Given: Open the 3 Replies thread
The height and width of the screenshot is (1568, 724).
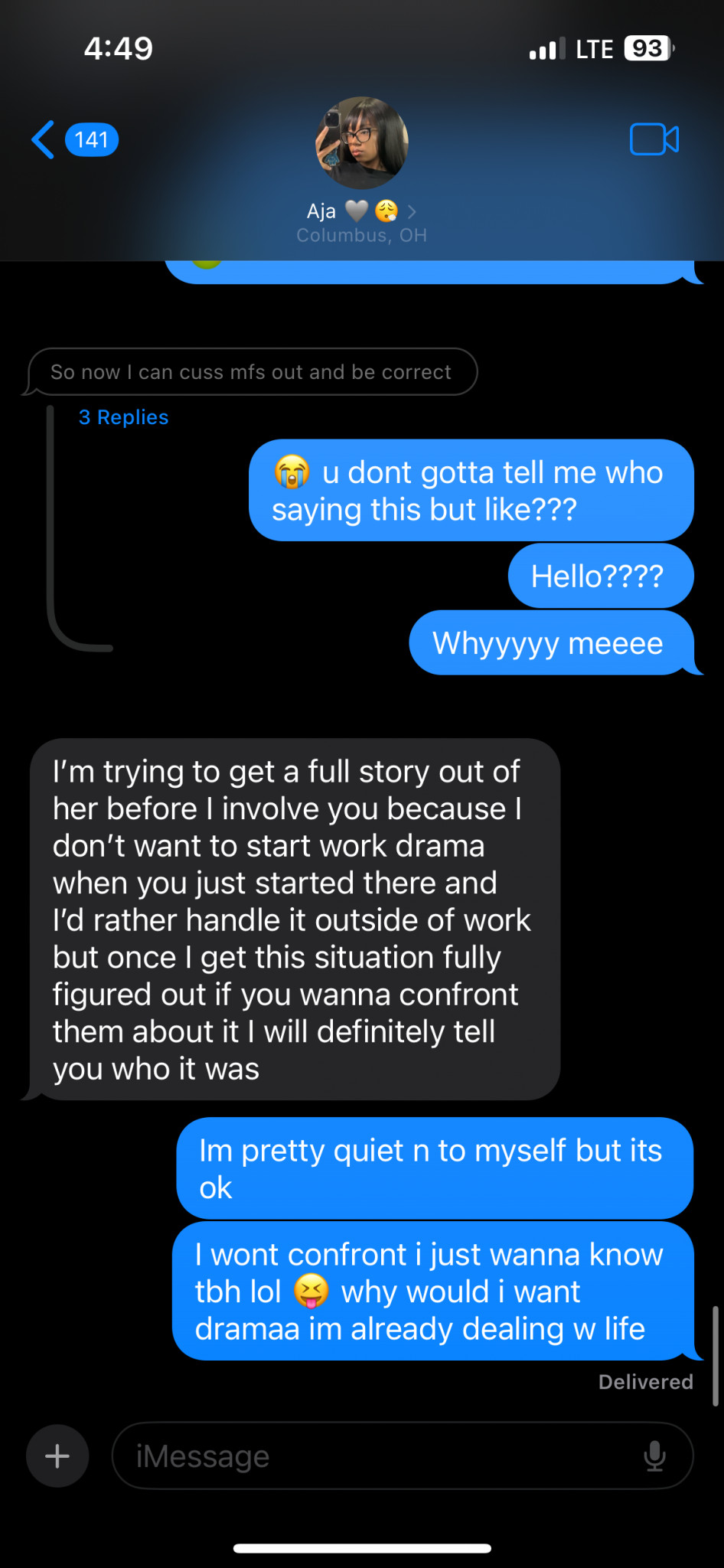Looking at the screenshot, I should (x=123, y=417).
